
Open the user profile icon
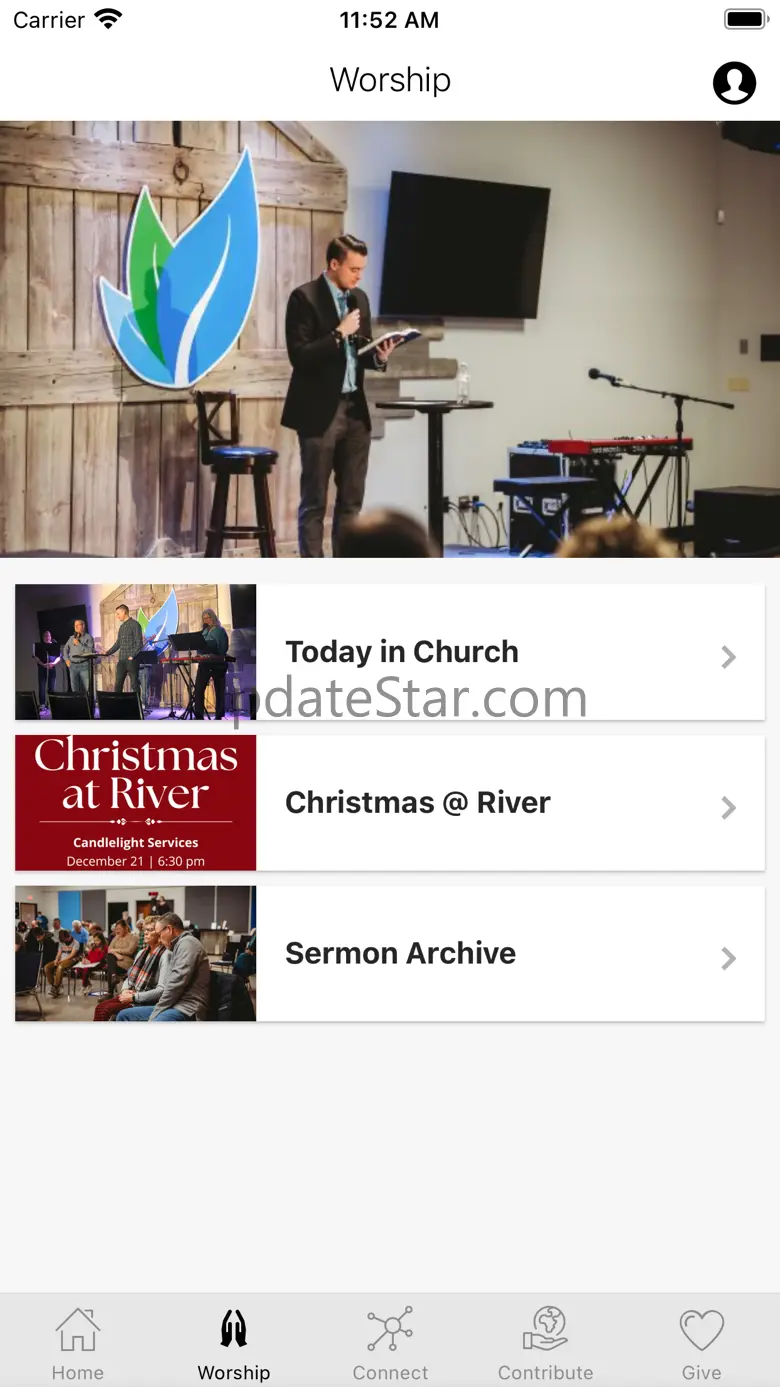(734, 83)
